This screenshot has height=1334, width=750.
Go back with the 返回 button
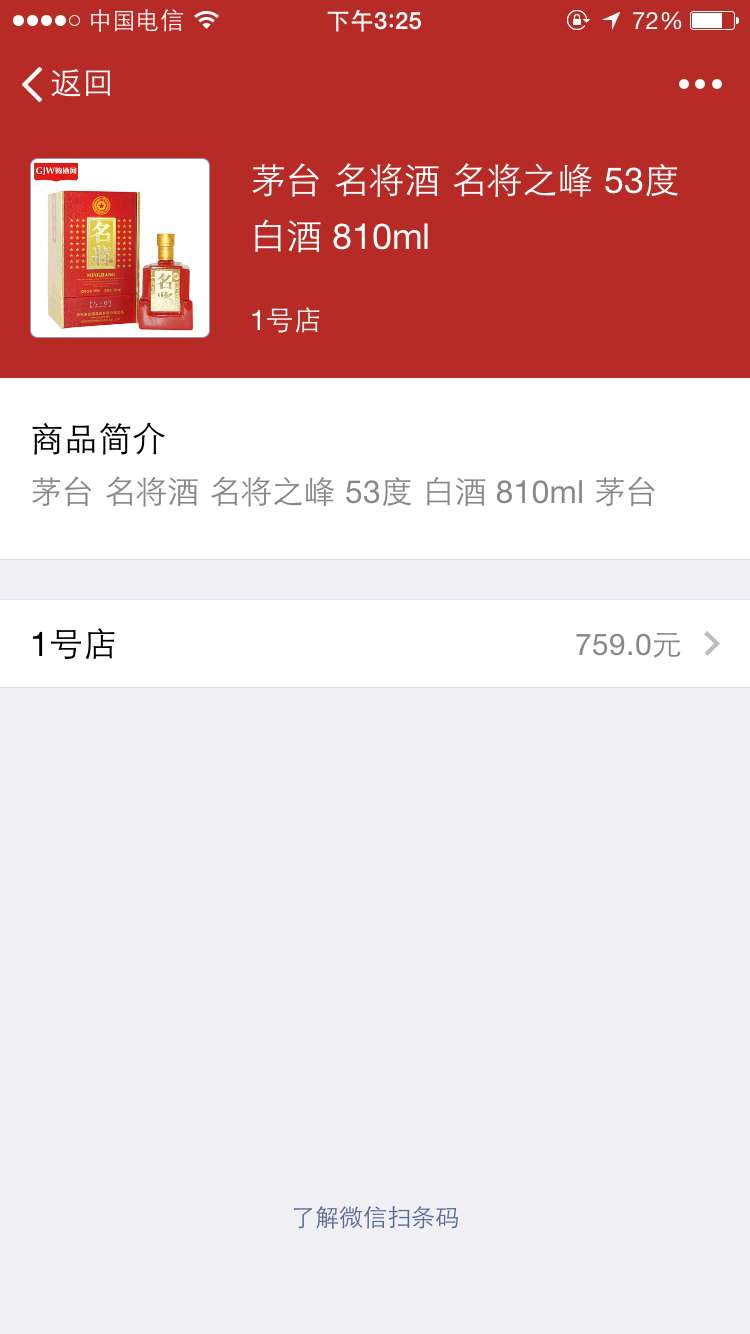[x=67, y=84]
